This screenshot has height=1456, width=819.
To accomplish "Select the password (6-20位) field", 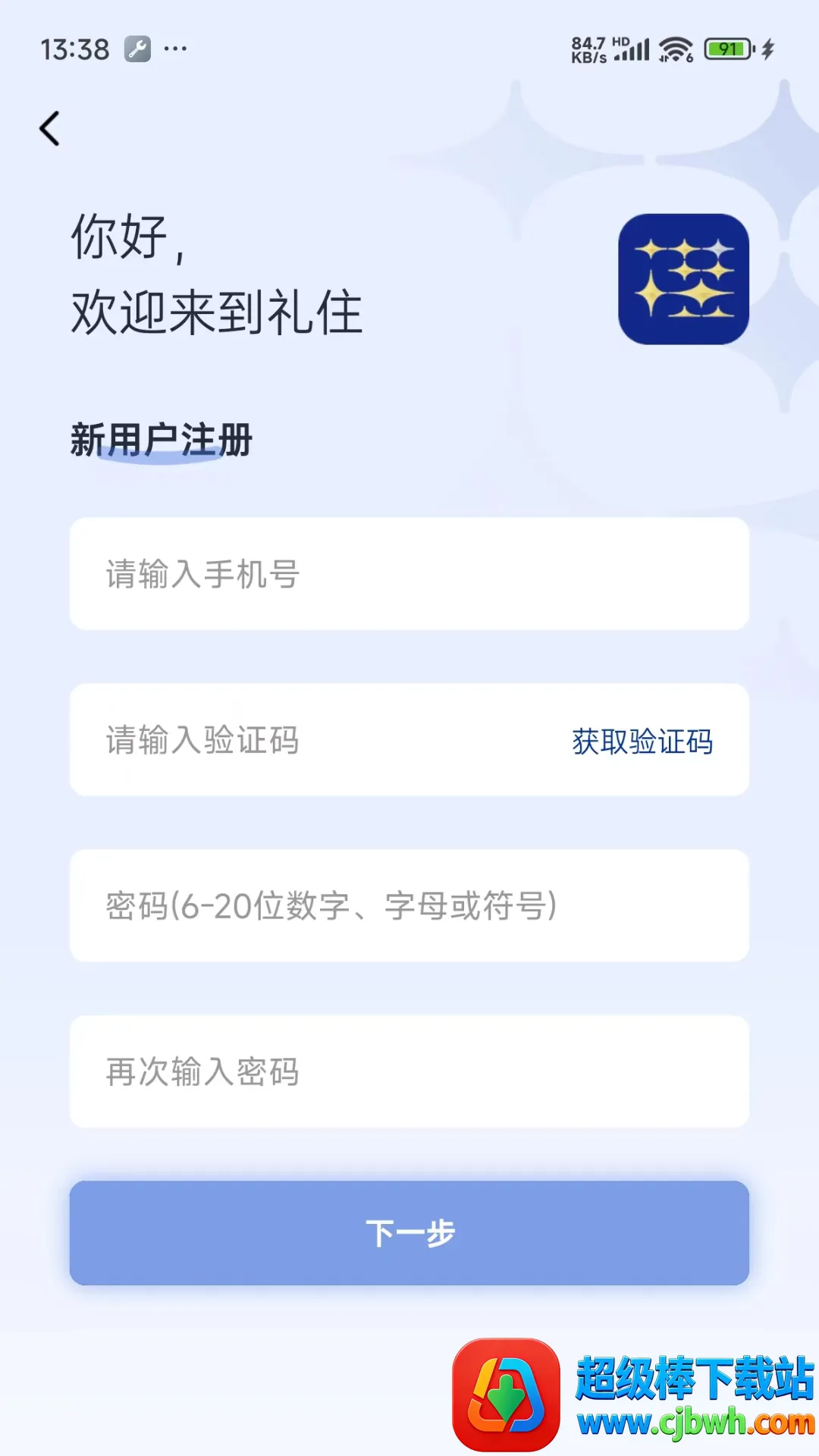I will point(409,905).
